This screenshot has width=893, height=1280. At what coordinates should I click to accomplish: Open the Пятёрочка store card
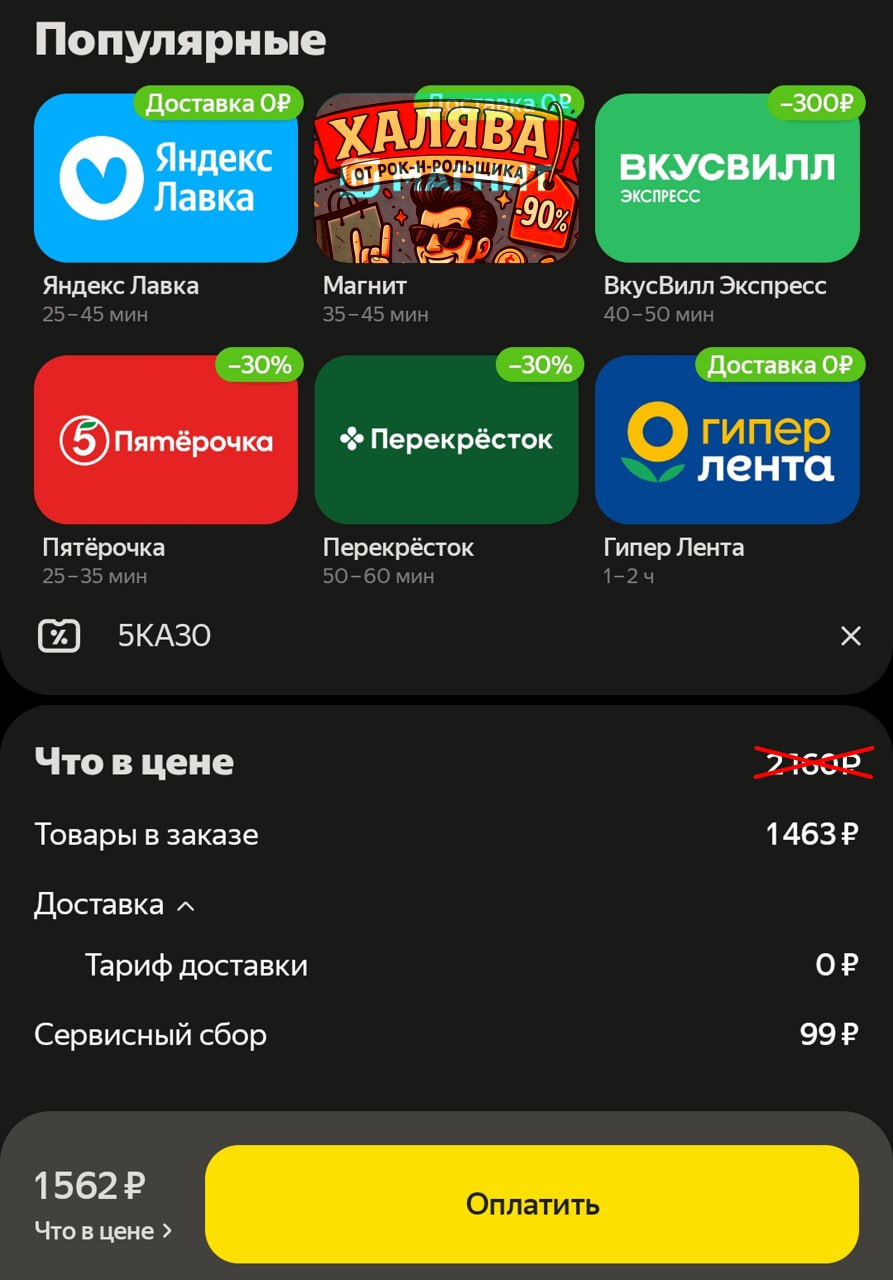166,440
